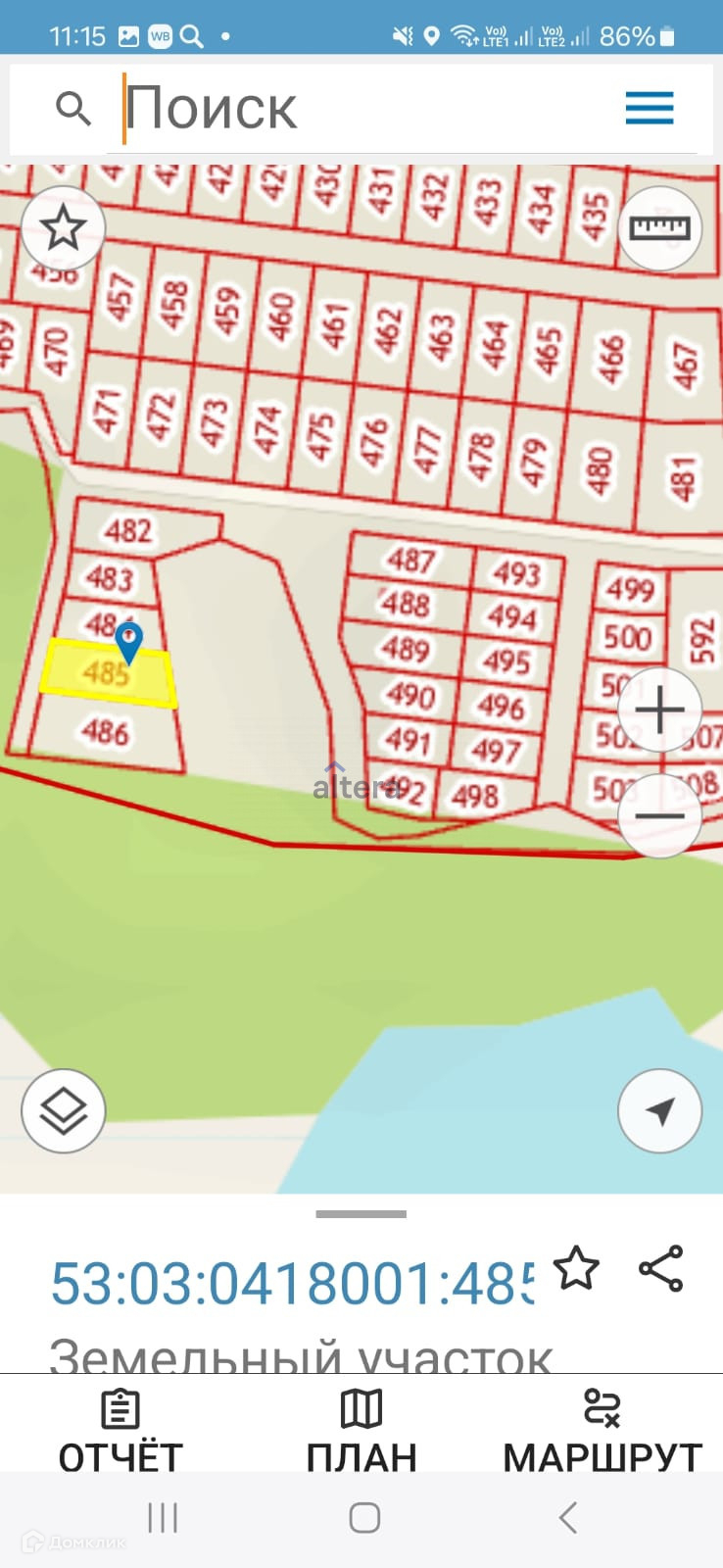Share the selected land parcel
This screenshot has width=723, height=1568.
(661, 1268)
